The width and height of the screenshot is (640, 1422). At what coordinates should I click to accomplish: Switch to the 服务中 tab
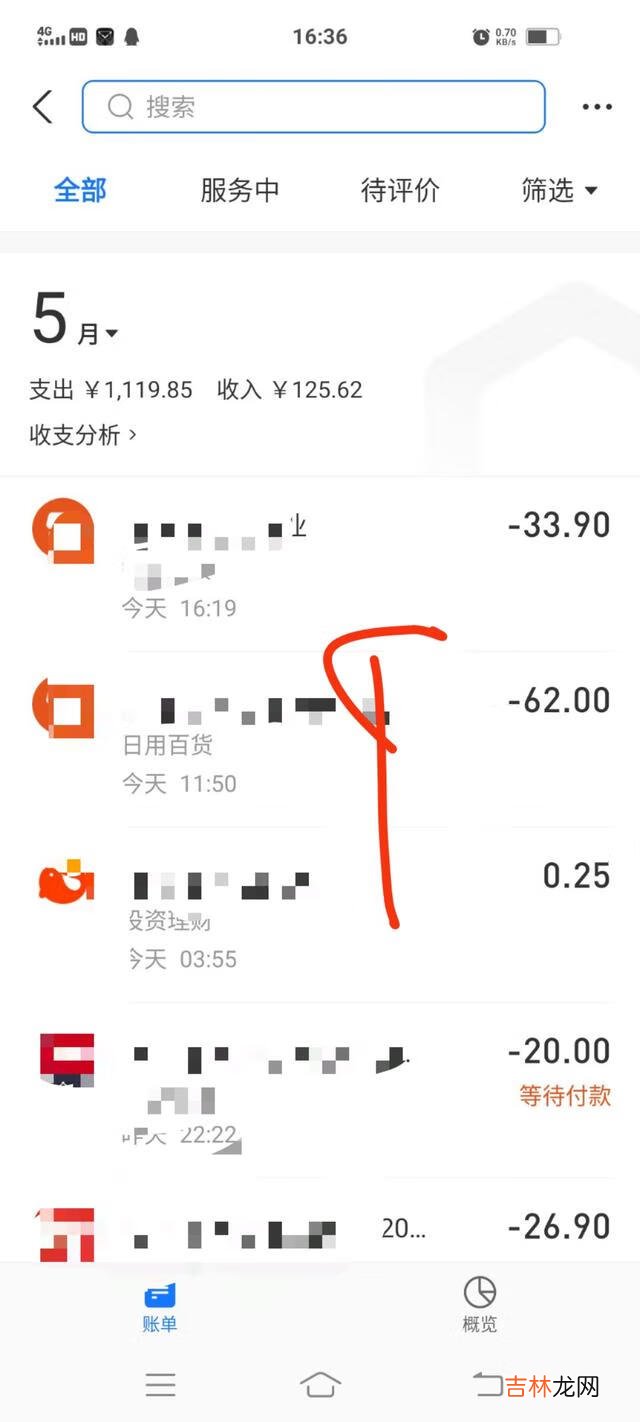point(240,190)
